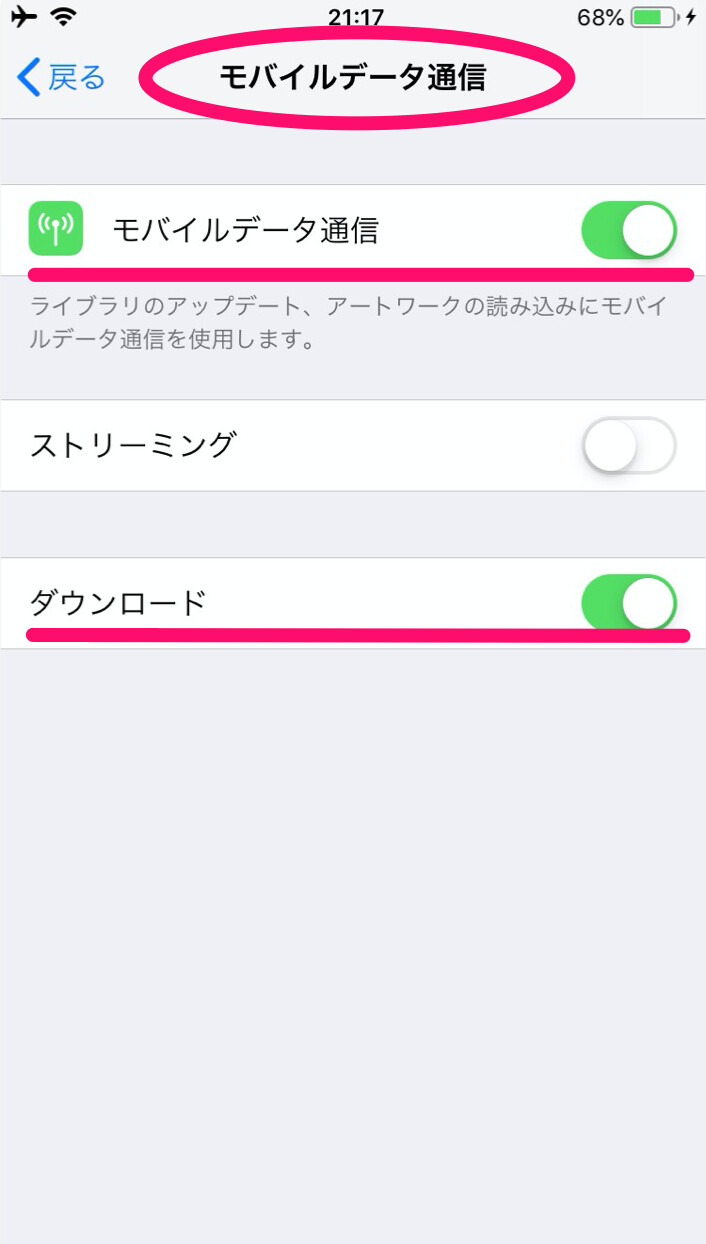Go back with the 戻る button
This screenshot has height=1244, width=706.
(x=61, y=77)
